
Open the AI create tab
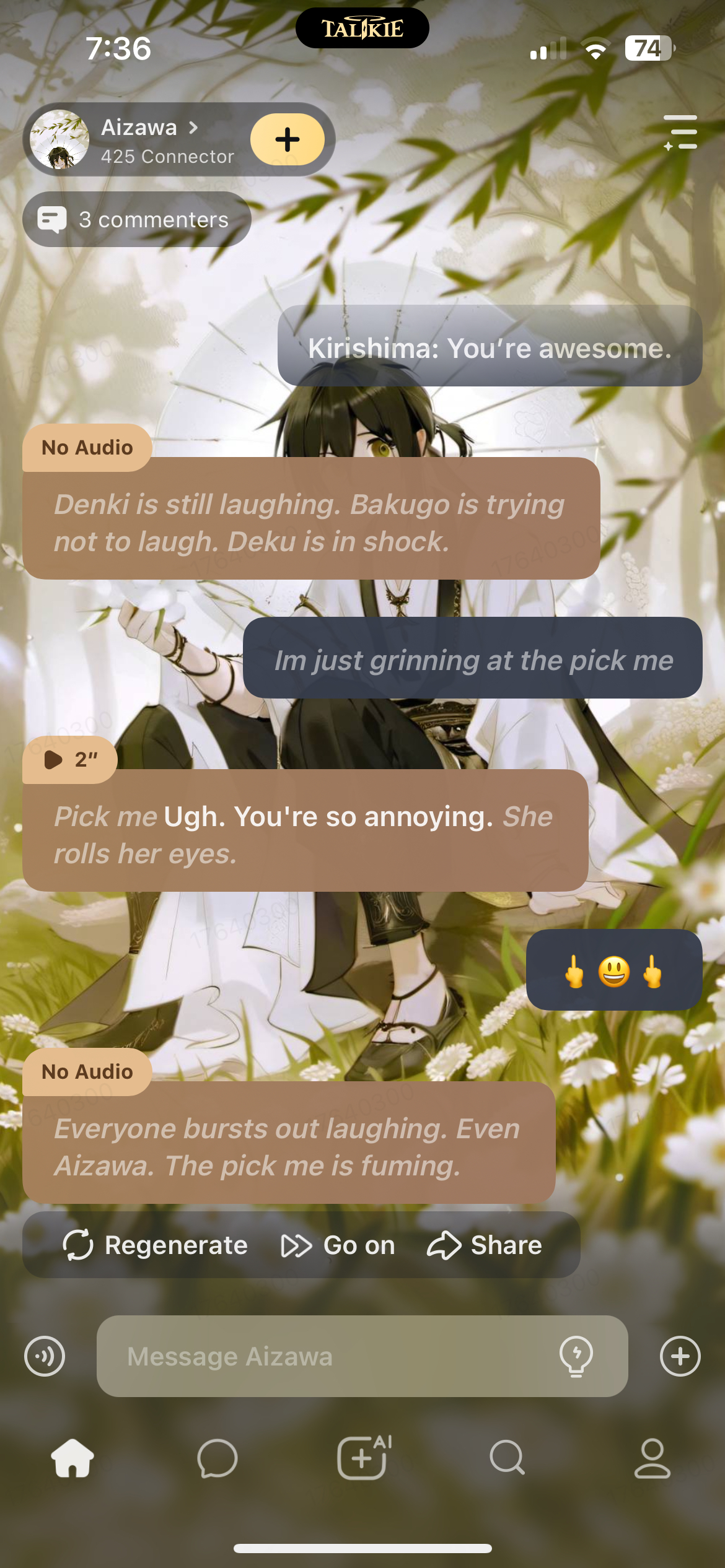click(x=363, y=1458)
